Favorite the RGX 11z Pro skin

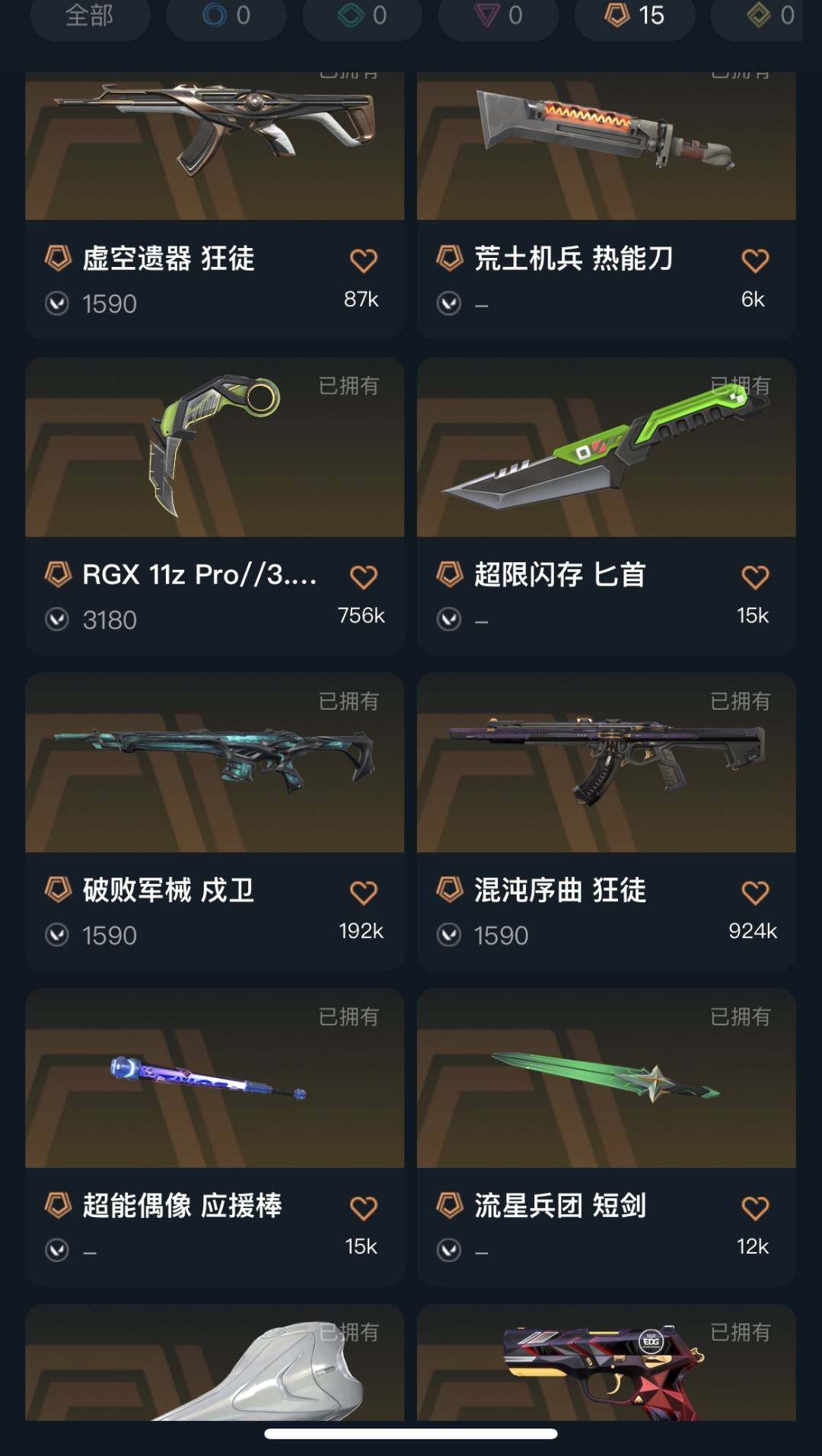pyautogui.click(x=363, y=577)
